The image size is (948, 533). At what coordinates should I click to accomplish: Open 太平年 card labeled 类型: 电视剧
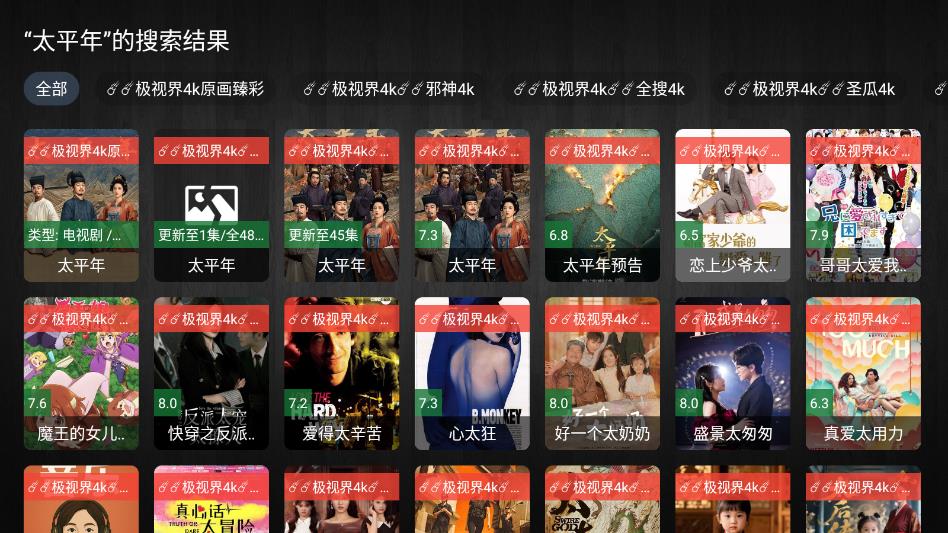coord(81,205)
